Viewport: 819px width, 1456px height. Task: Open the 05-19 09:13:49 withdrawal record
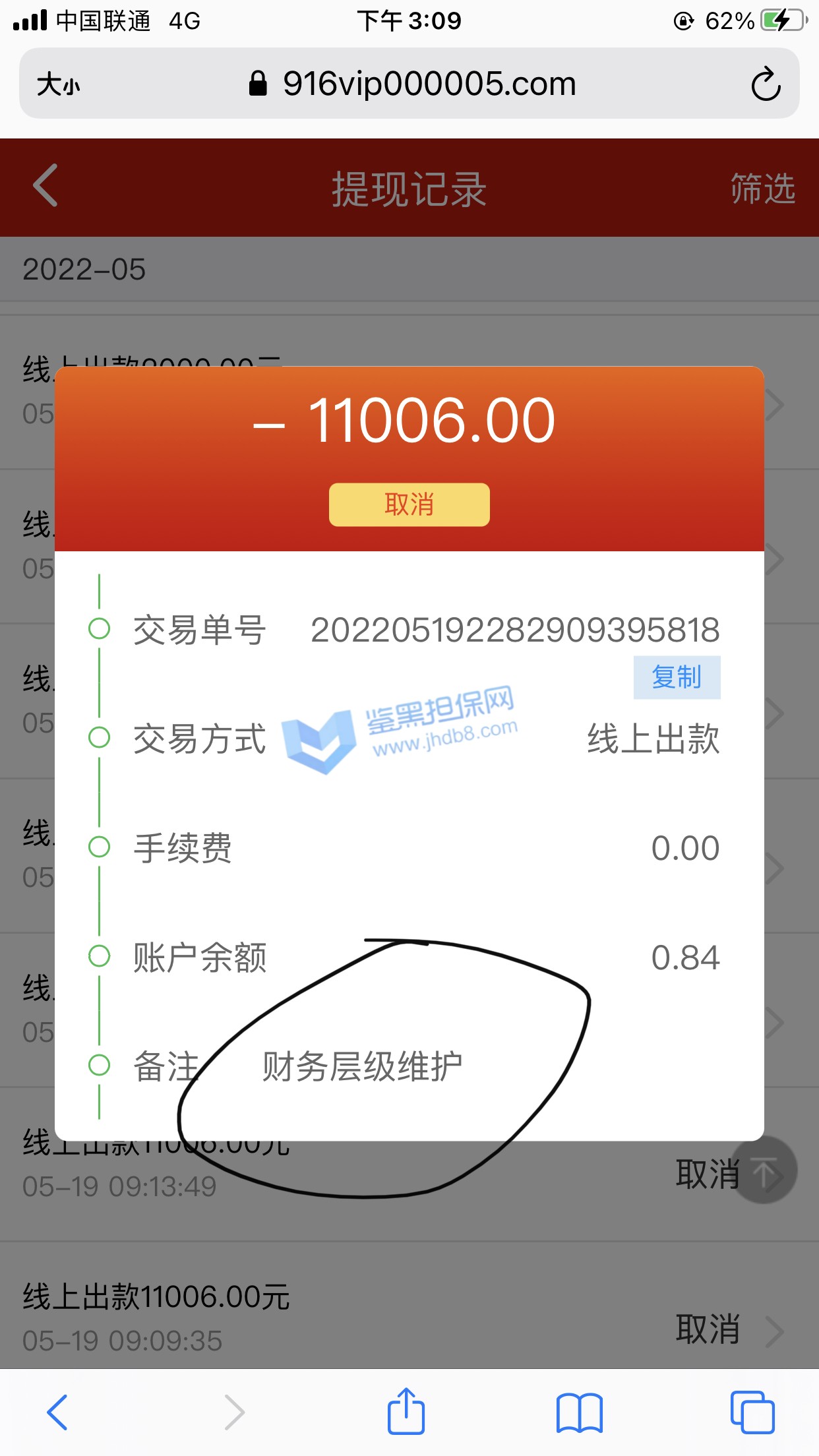tap(119, 1186)
